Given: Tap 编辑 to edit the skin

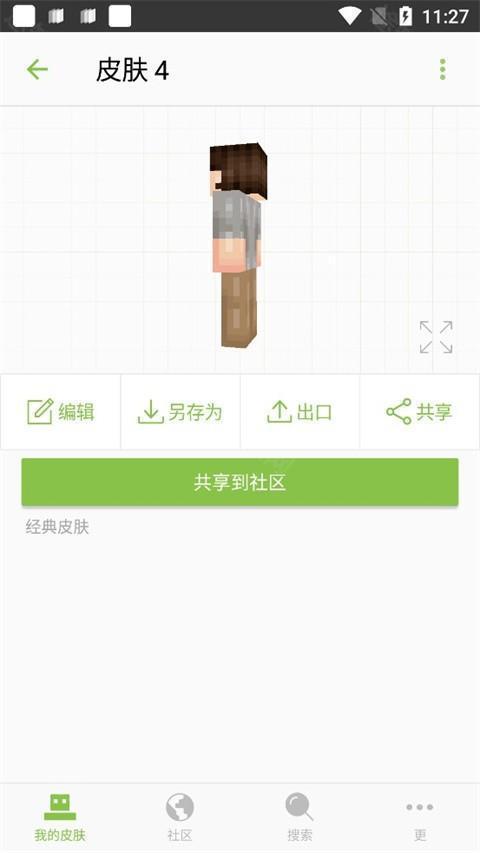Looking at the screenshot, I should pos(60,412).
